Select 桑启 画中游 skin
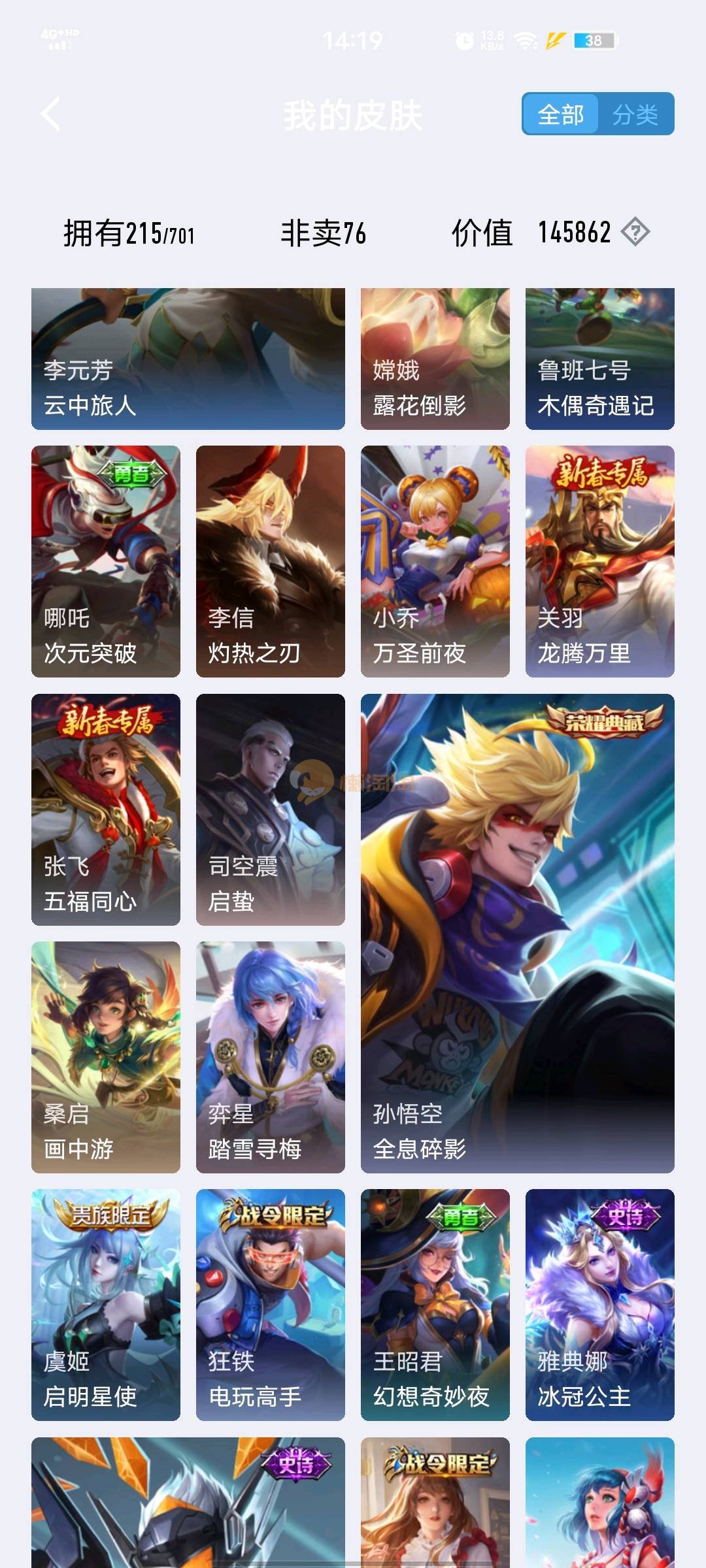 [106, 1056]
